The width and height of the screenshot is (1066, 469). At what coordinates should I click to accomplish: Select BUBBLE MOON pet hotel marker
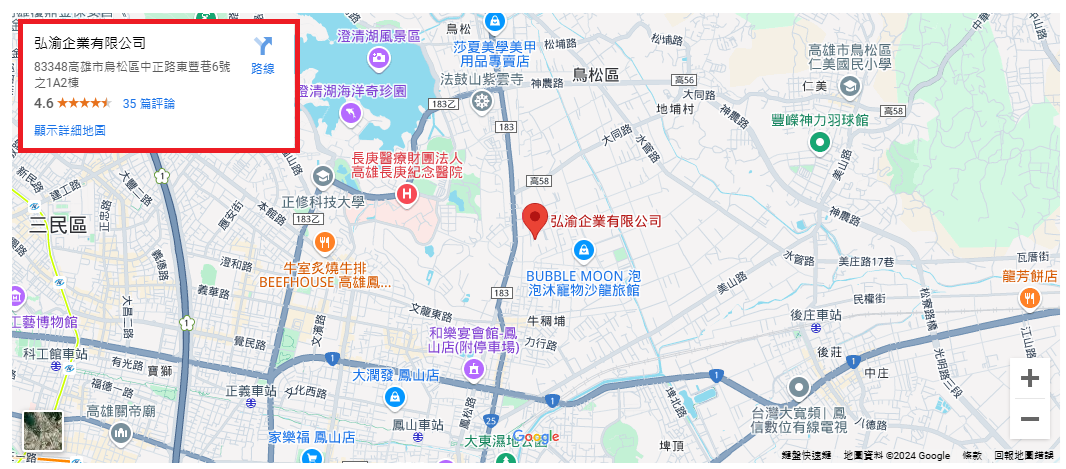pos(584,250)
